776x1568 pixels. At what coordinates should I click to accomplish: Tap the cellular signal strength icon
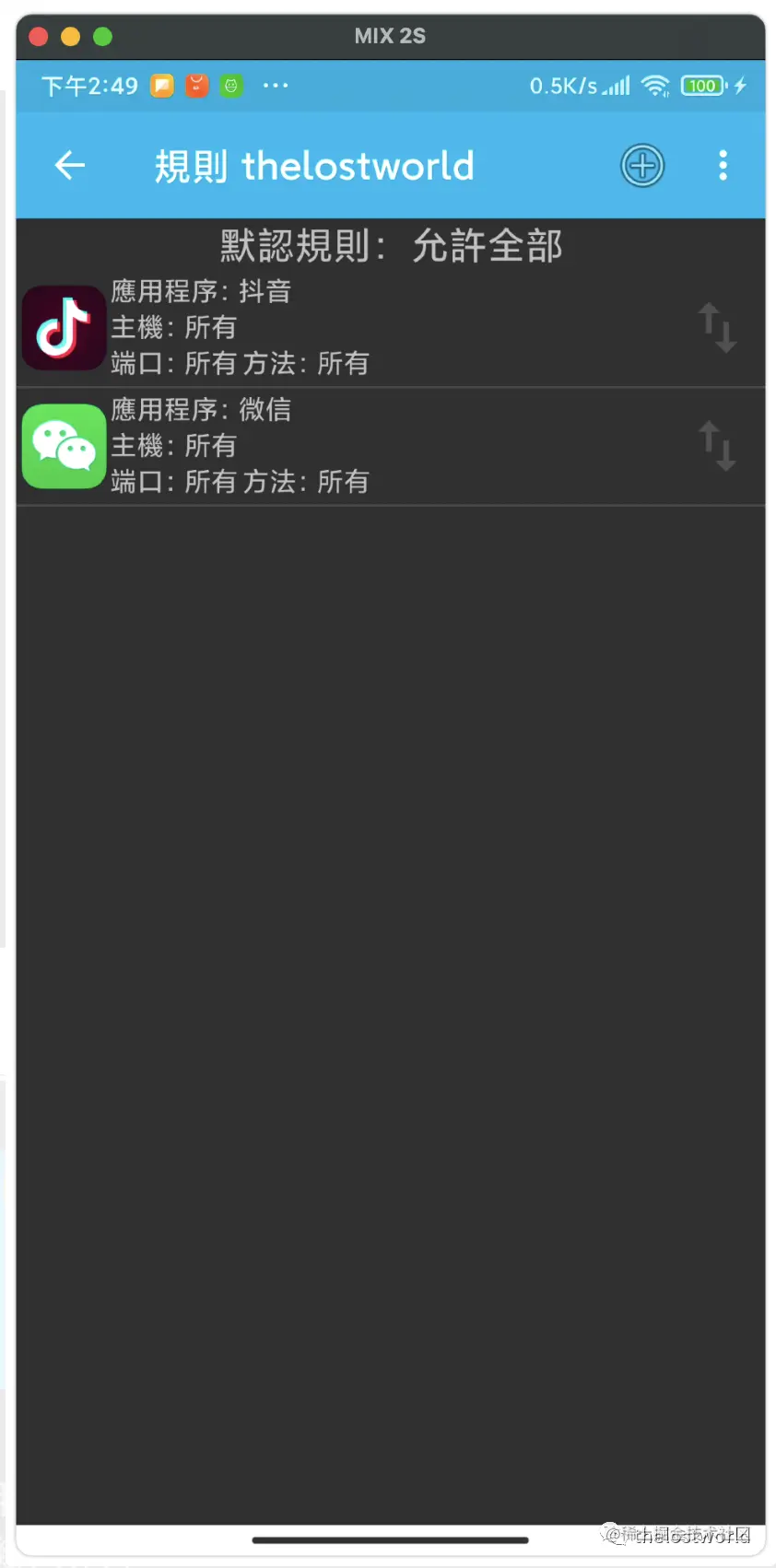(x=616, y=87)
